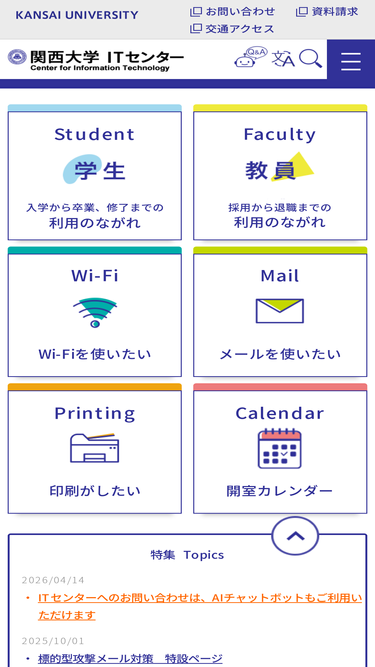Open the Student 学生 card
Viewport: 375px width, 667px height.
[95, 172]
